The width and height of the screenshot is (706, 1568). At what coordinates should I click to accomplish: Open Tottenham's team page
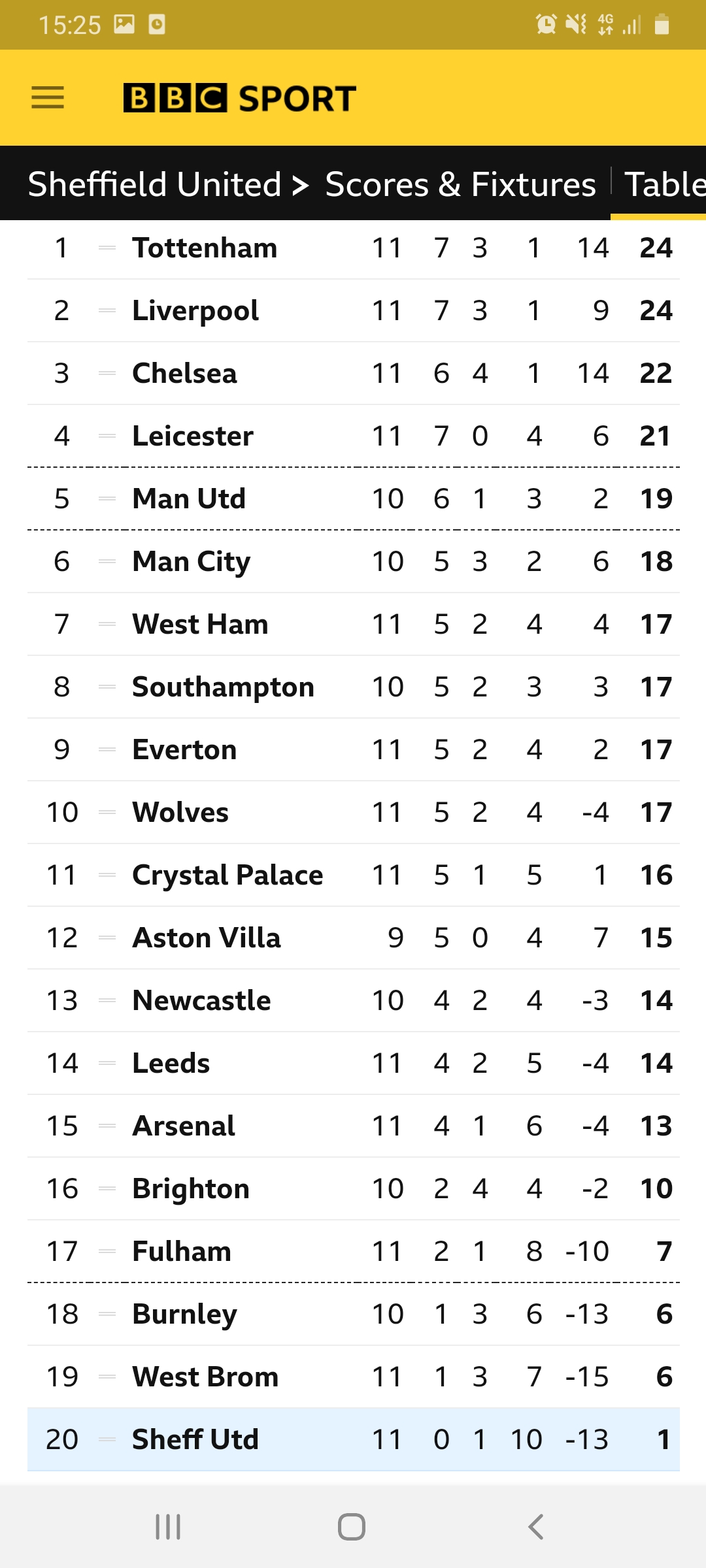coord(203,247)
